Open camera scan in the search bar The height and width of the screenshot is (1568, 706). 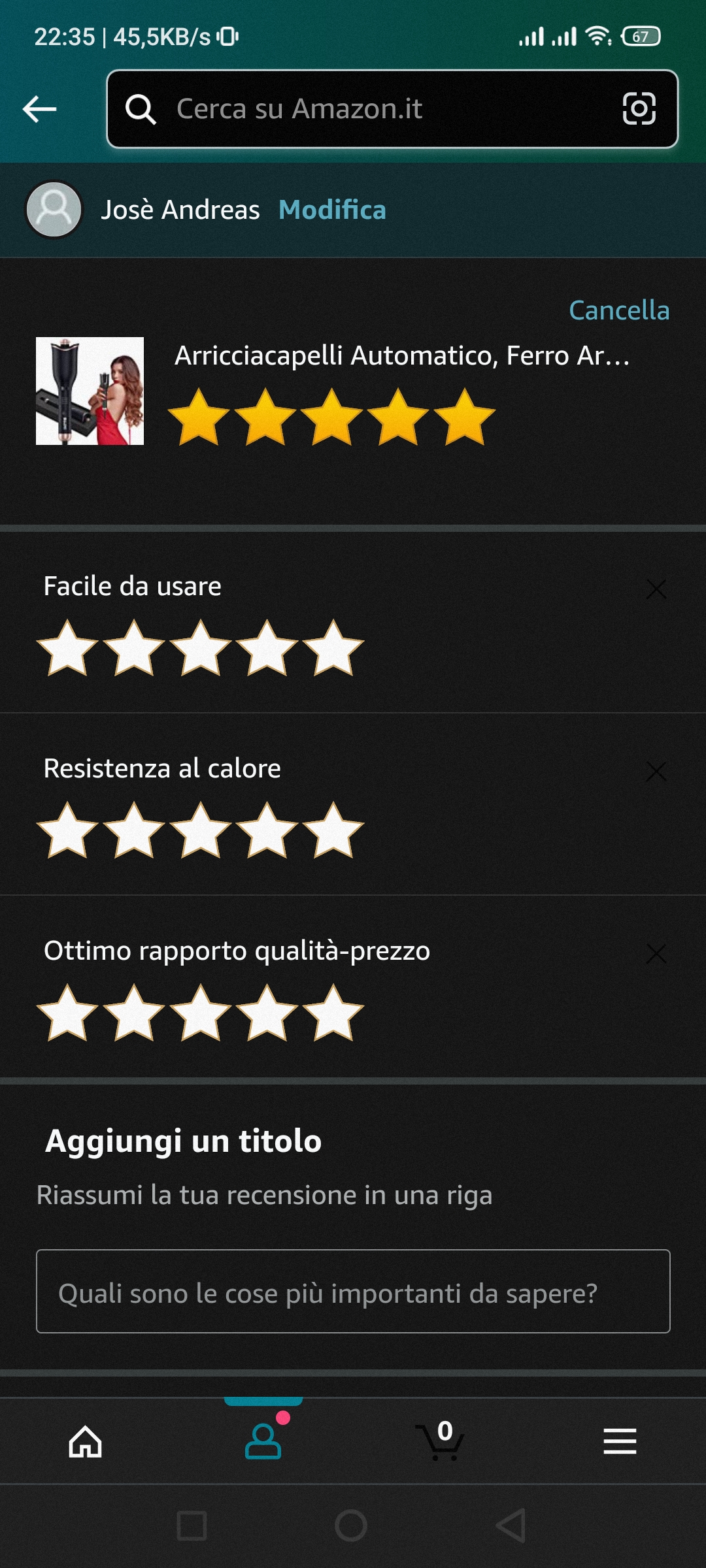coord(639,109)
